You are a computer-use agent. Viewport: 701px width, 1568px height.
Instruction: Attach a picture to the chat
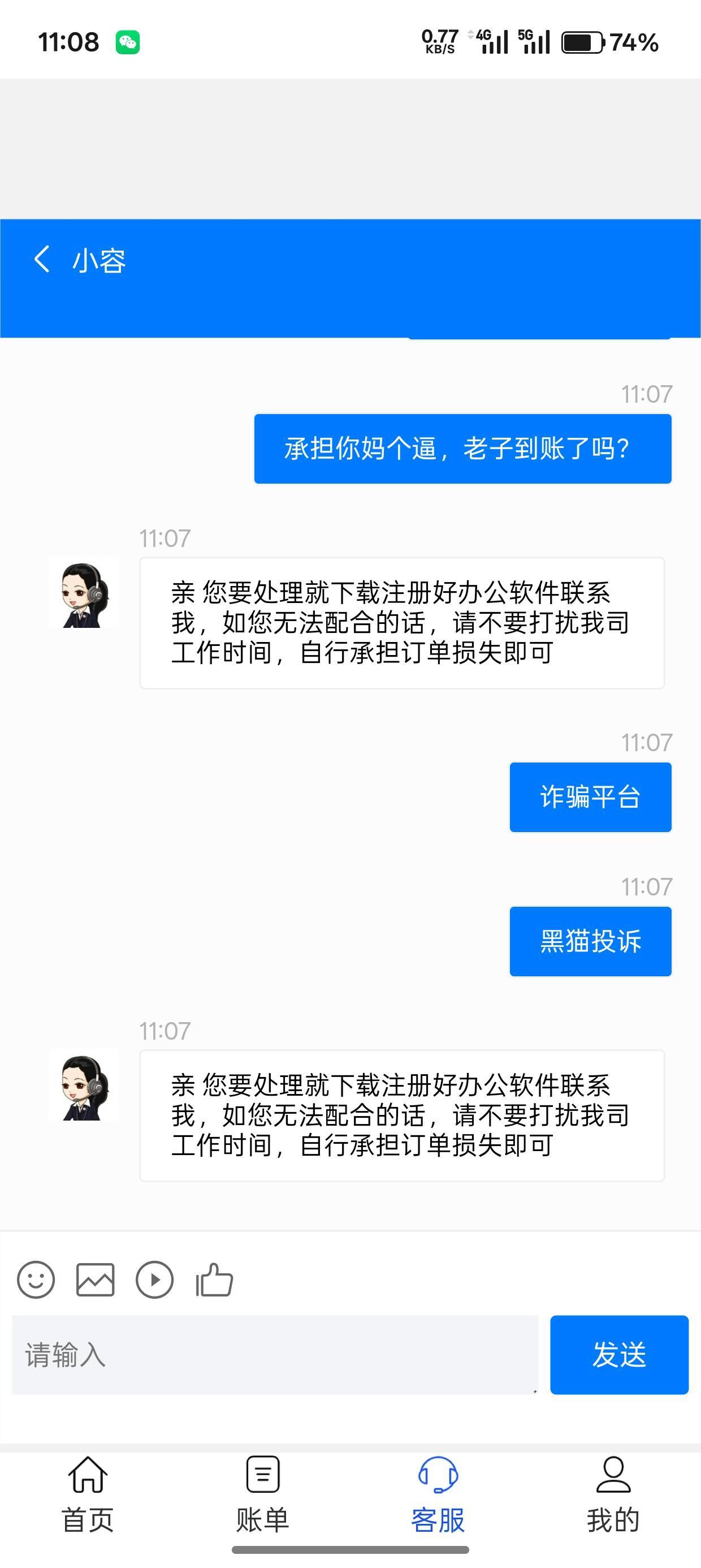pyautogui.click(x=95, y=1279)
